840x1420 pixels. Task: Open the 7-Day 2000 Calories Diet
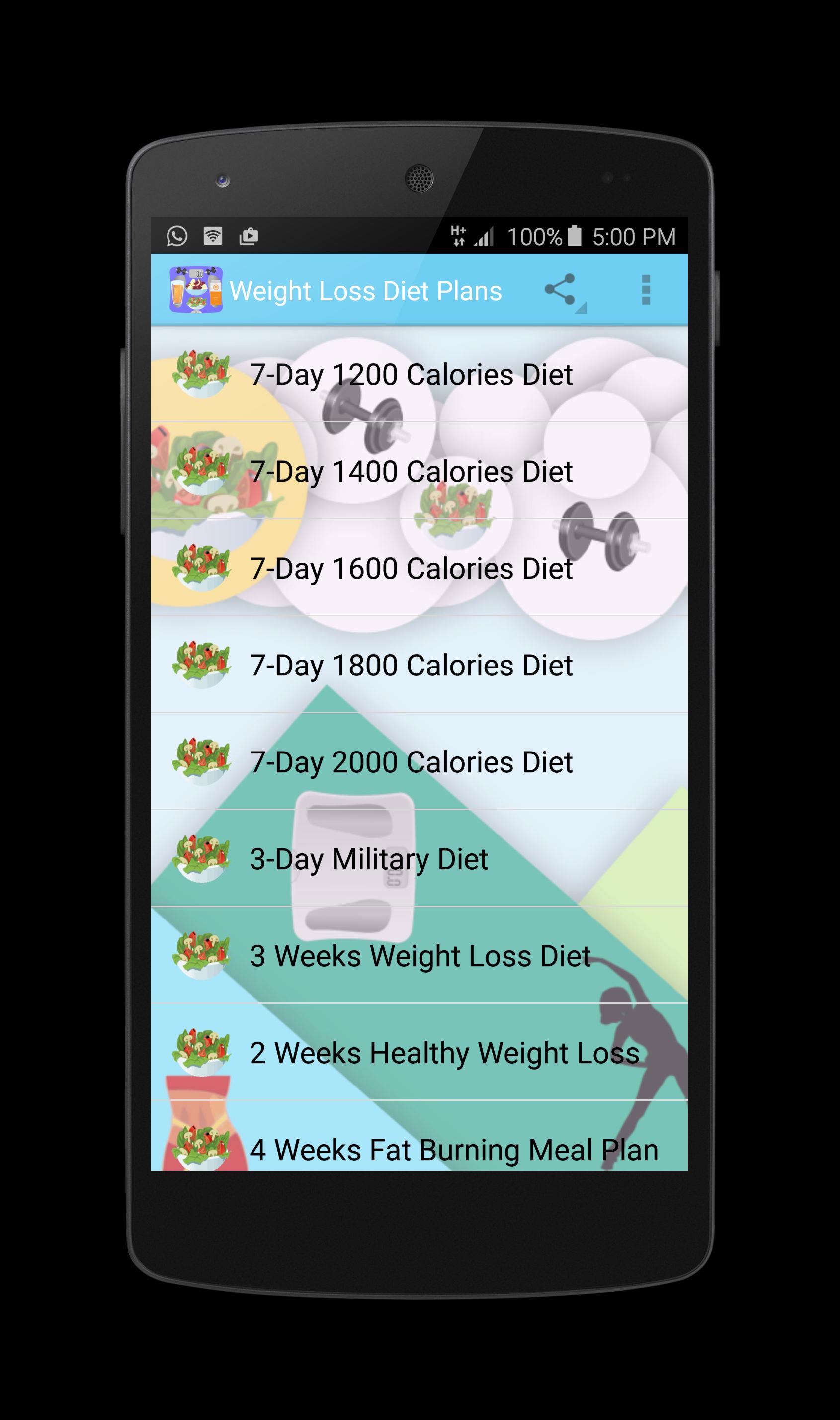[411, 761]
